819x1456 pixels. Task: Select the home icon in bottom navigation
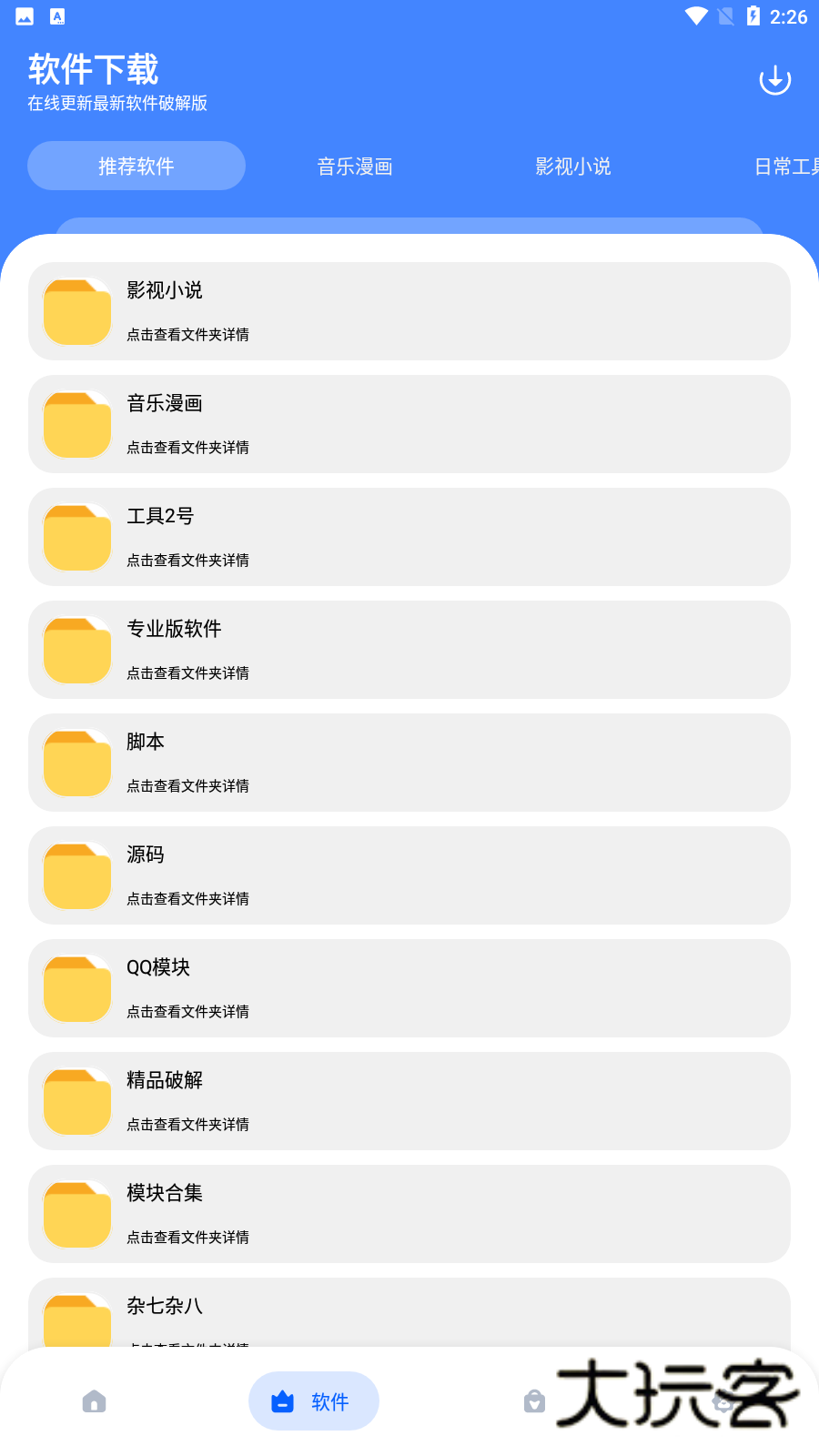click(95, 1401)
